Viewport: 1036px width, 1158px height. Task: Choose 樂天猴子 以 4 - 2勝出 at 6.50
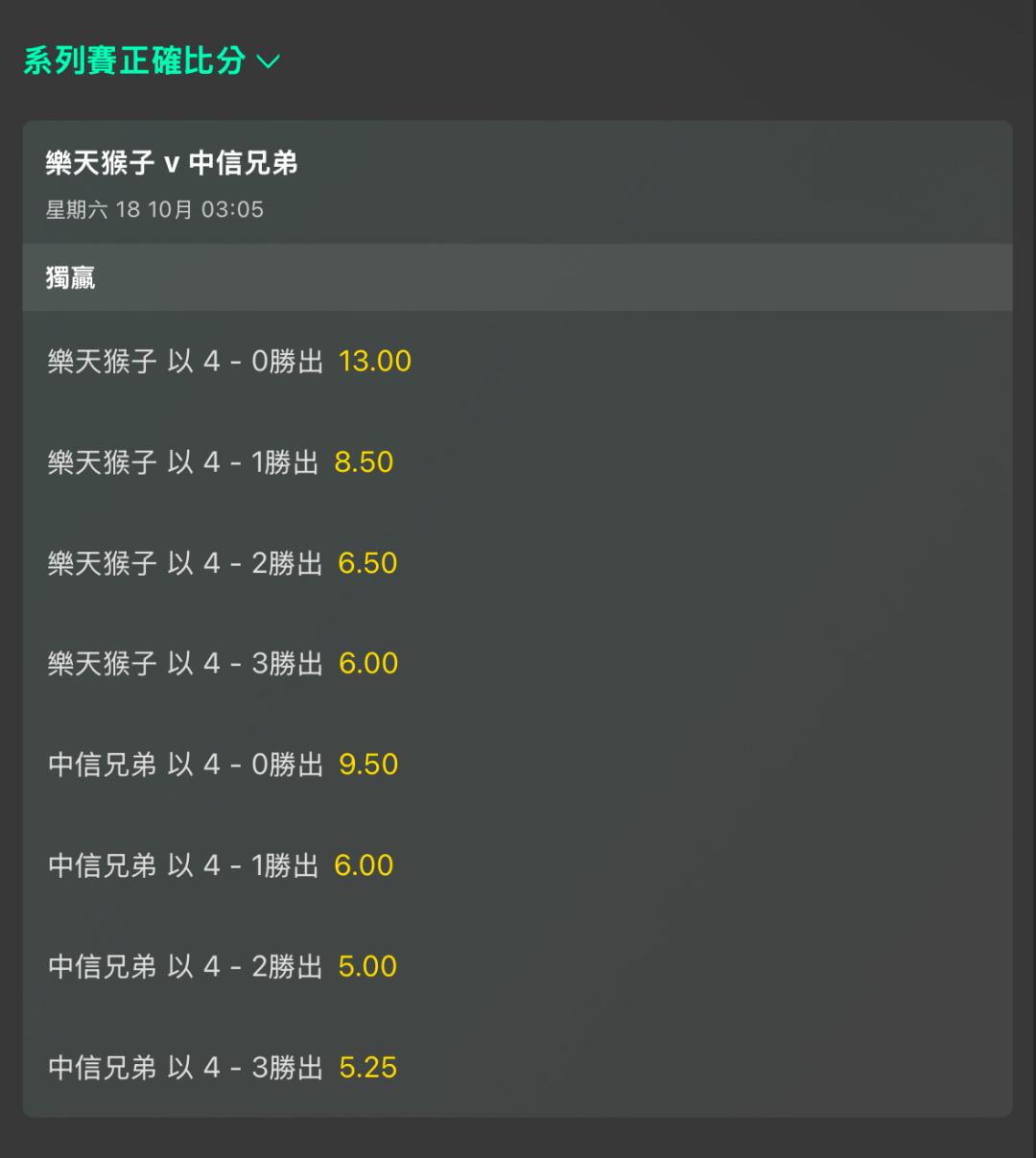[x=517, y=563]
